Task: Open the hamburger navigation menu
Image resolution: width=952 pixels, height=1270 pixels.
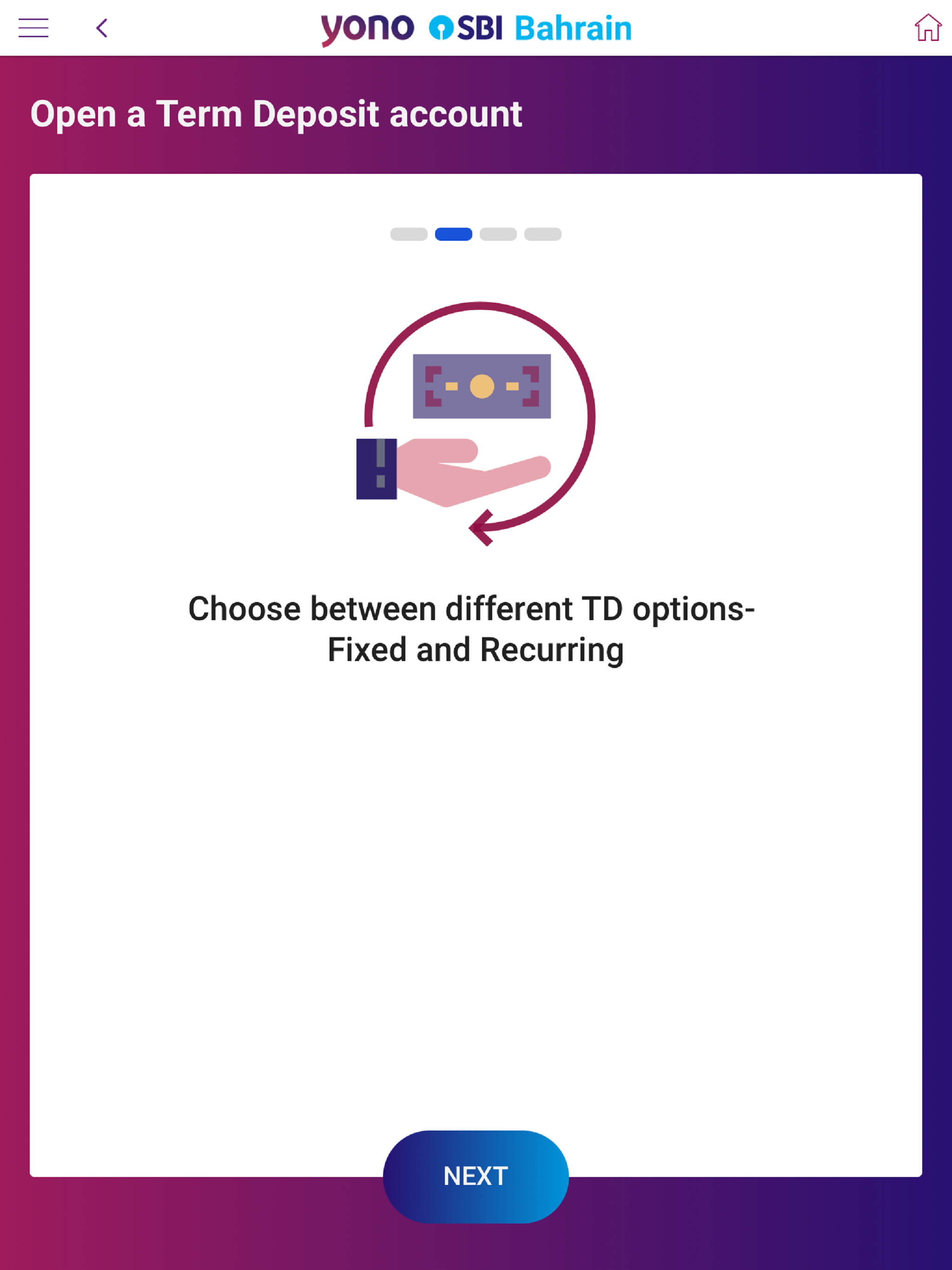Action: tap(33, 27)
